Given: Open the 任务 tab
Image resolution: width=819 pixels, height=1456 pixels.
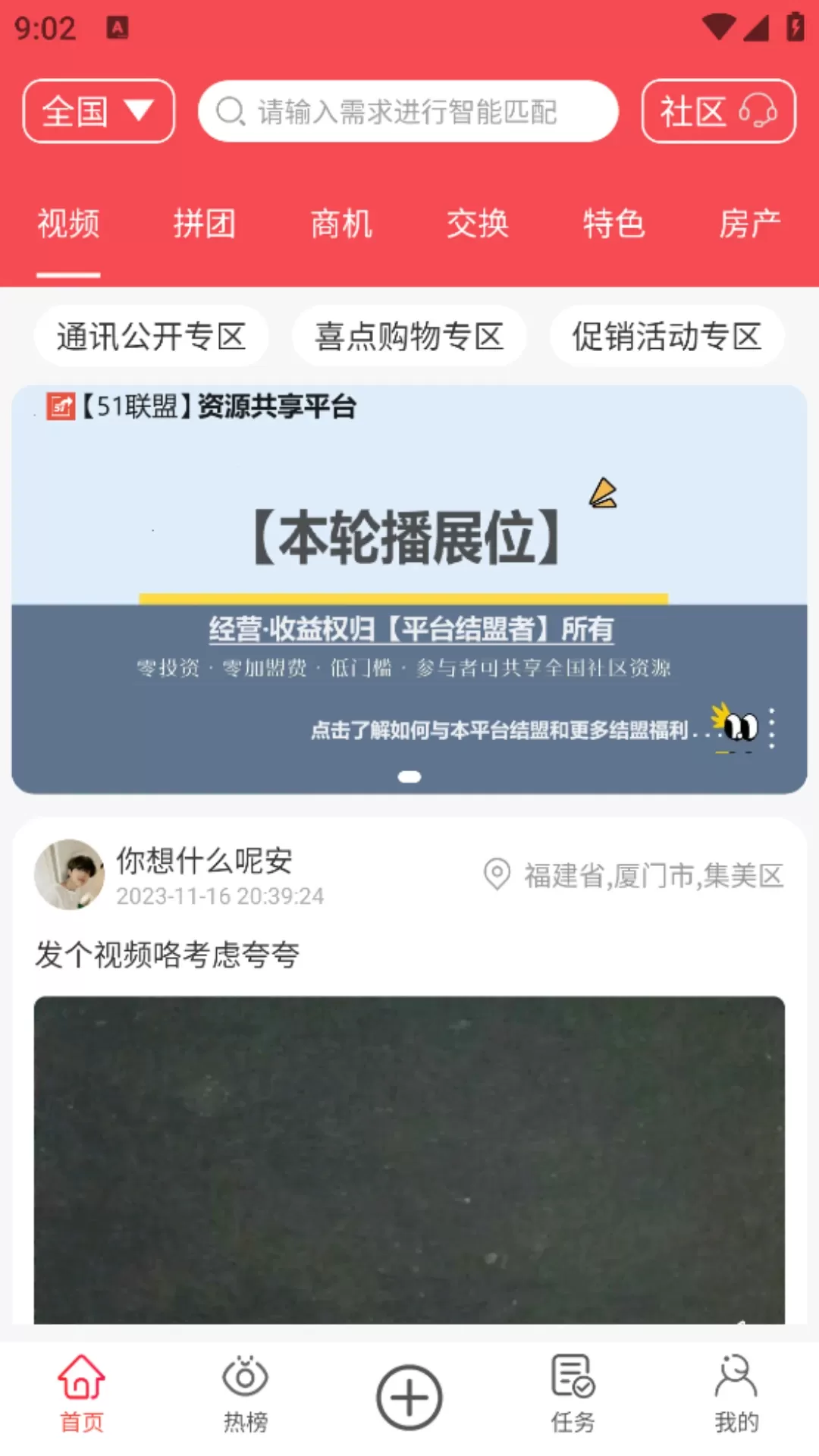Looking at the screenshot, I should [573, 1394].
